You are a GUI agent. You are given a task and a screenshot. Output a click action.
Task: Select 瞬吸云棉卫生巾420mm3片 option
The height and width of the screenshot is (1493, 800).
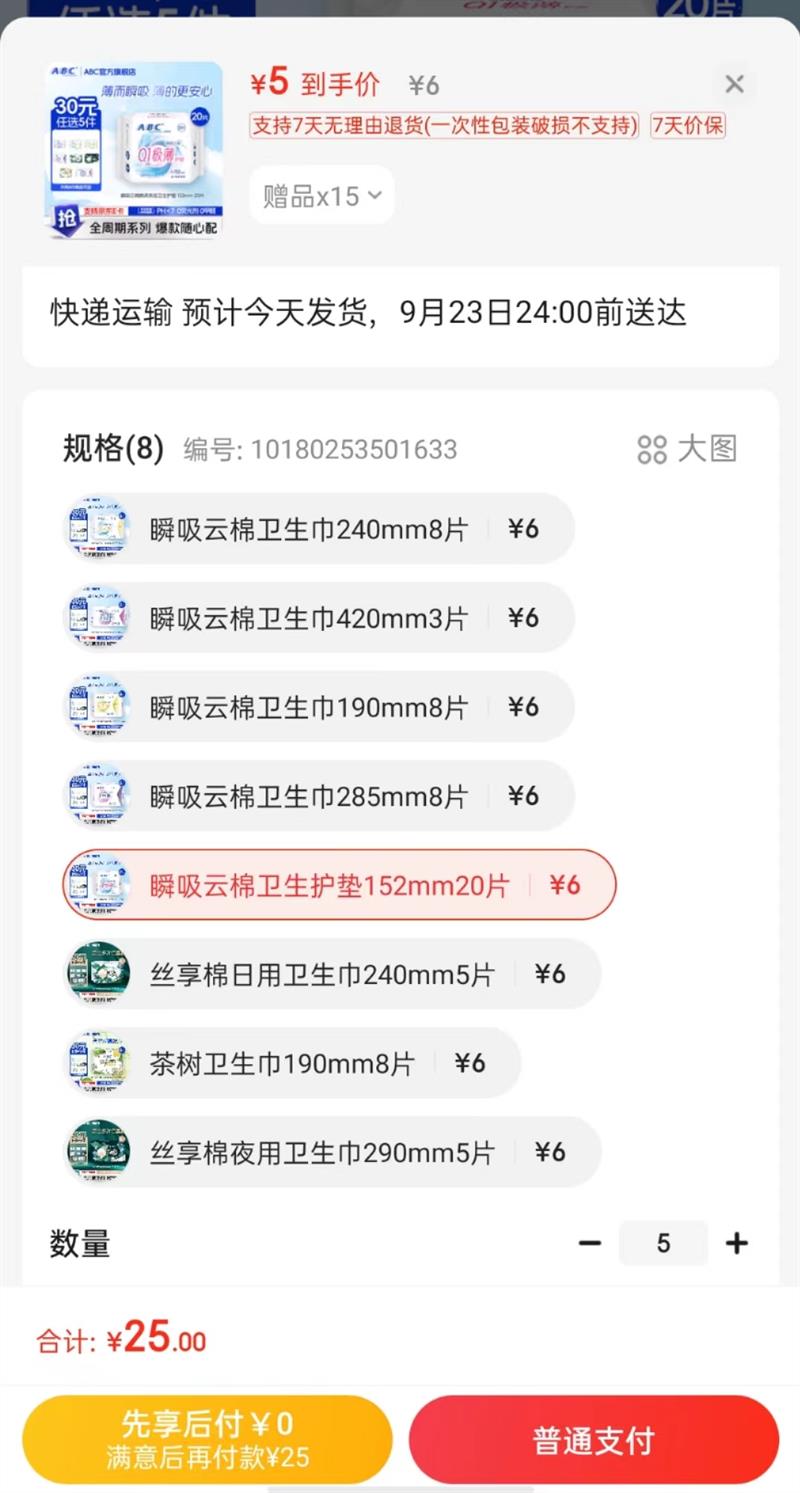pos(318,618)
